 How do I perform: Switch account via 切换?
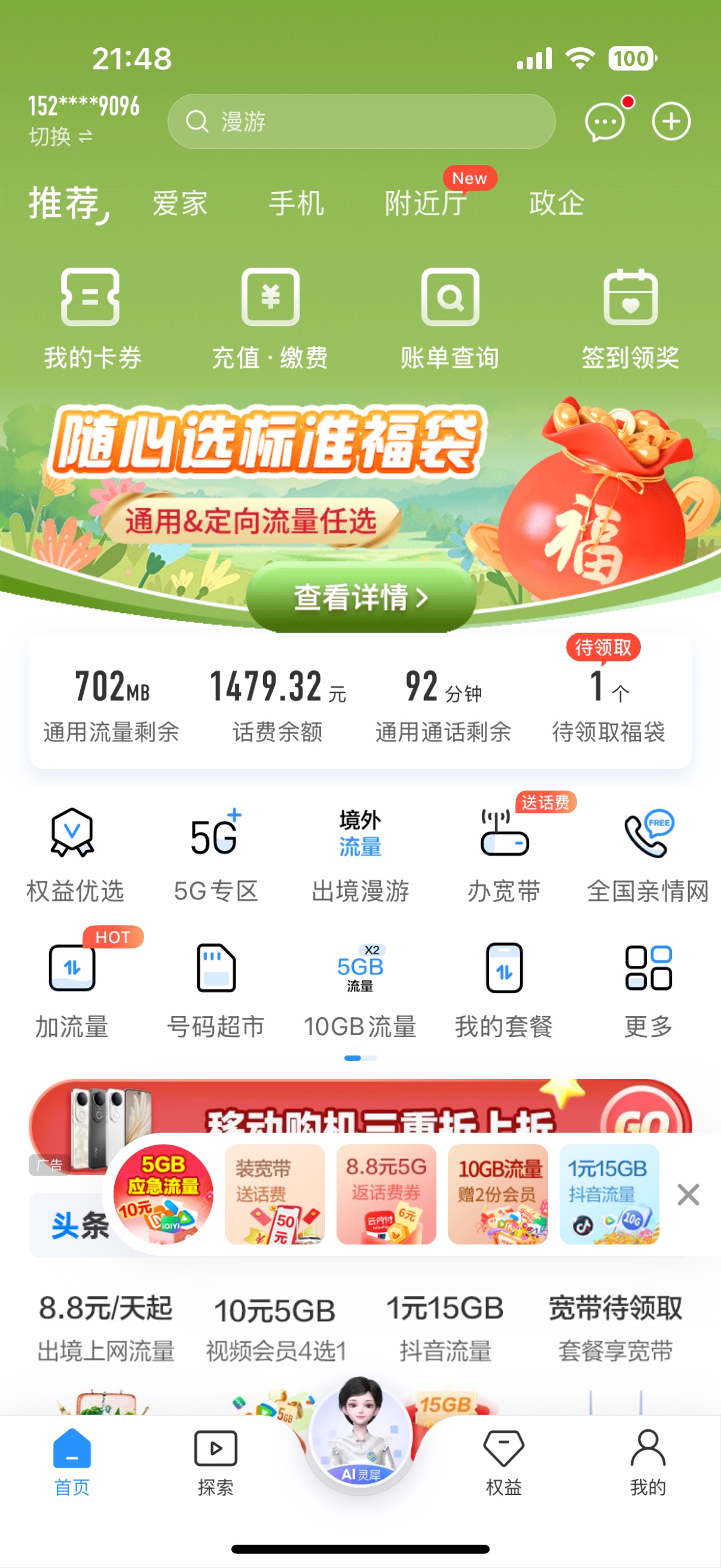coord(60,137)
